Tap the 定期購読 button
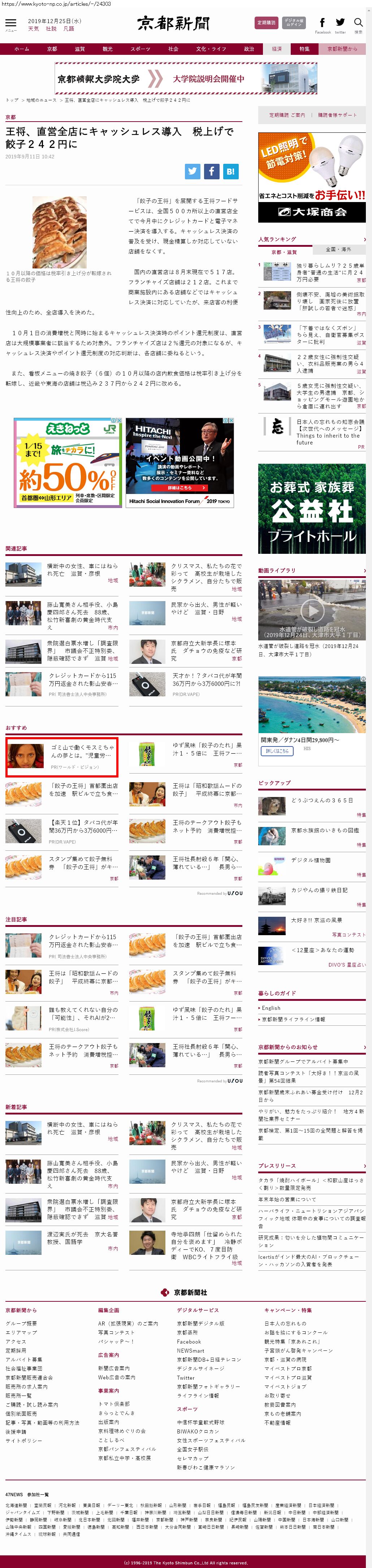372x1568 pixels. coord(266,22)
